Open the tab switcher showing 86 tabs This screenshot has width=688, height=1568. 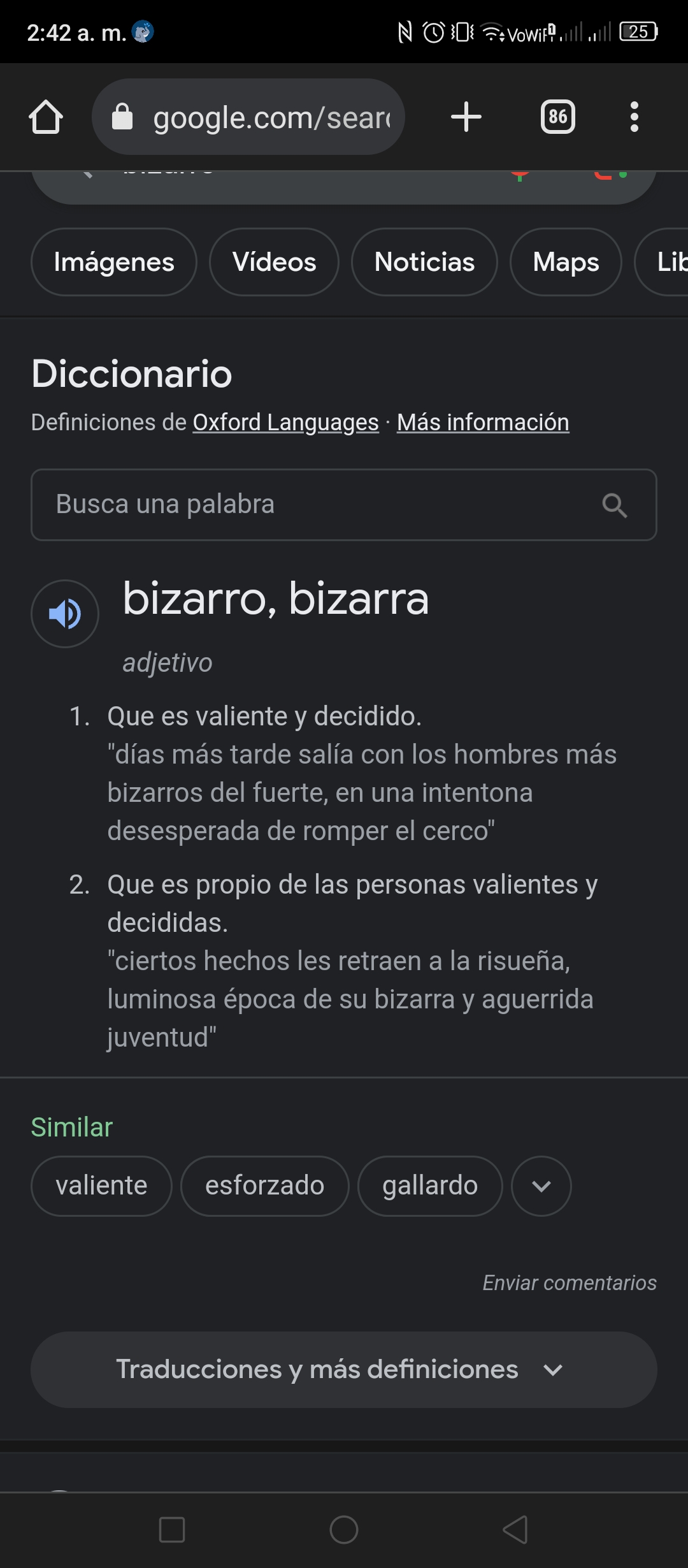(x=558, y=117)
